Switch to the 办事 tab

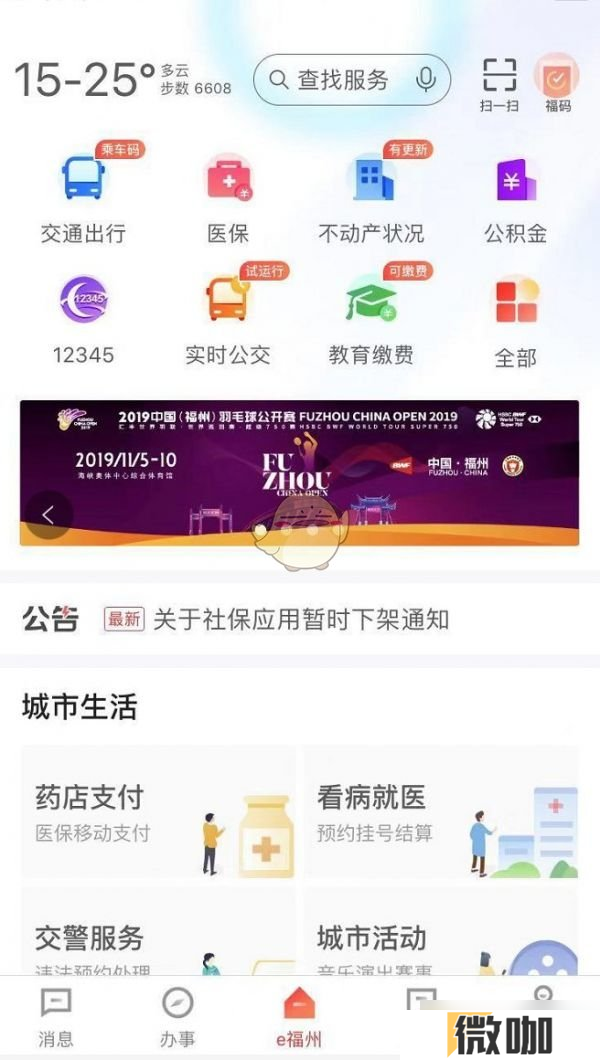[177, 1016]
